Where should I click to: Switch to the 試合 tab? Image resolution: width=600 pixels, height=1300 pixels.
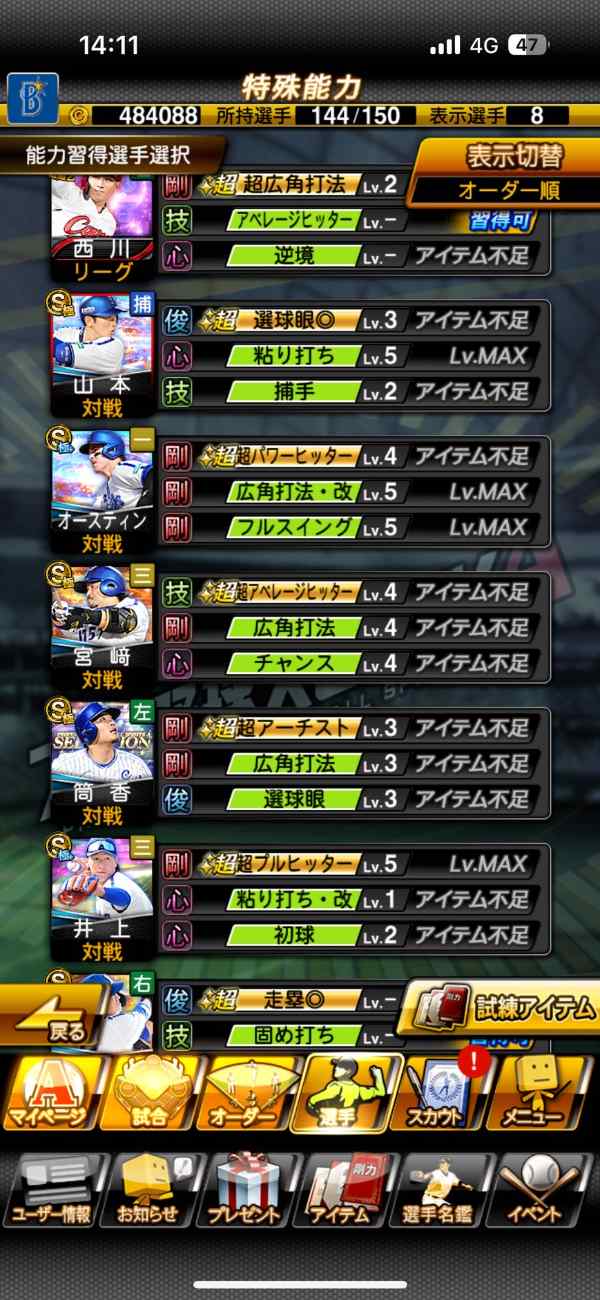click(151, 1093)
